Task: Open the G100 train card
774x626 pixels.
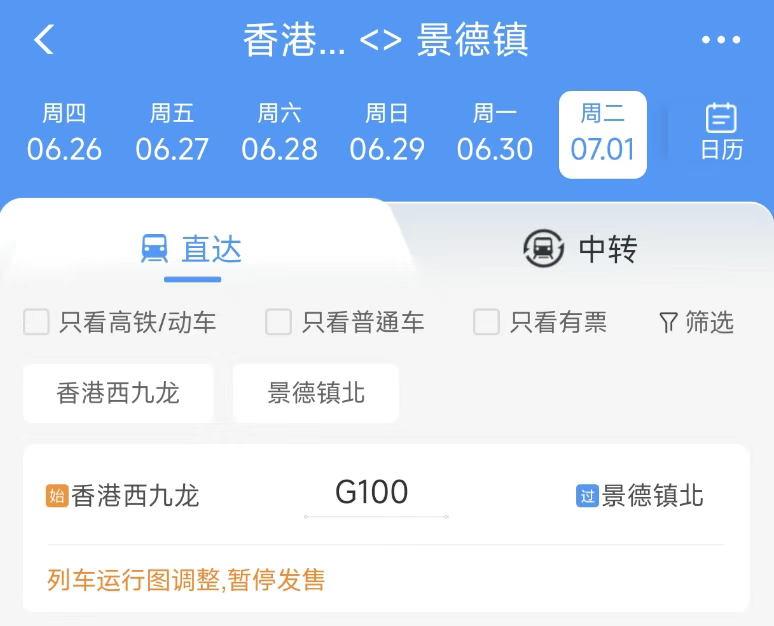Action: tap(386, 527)
